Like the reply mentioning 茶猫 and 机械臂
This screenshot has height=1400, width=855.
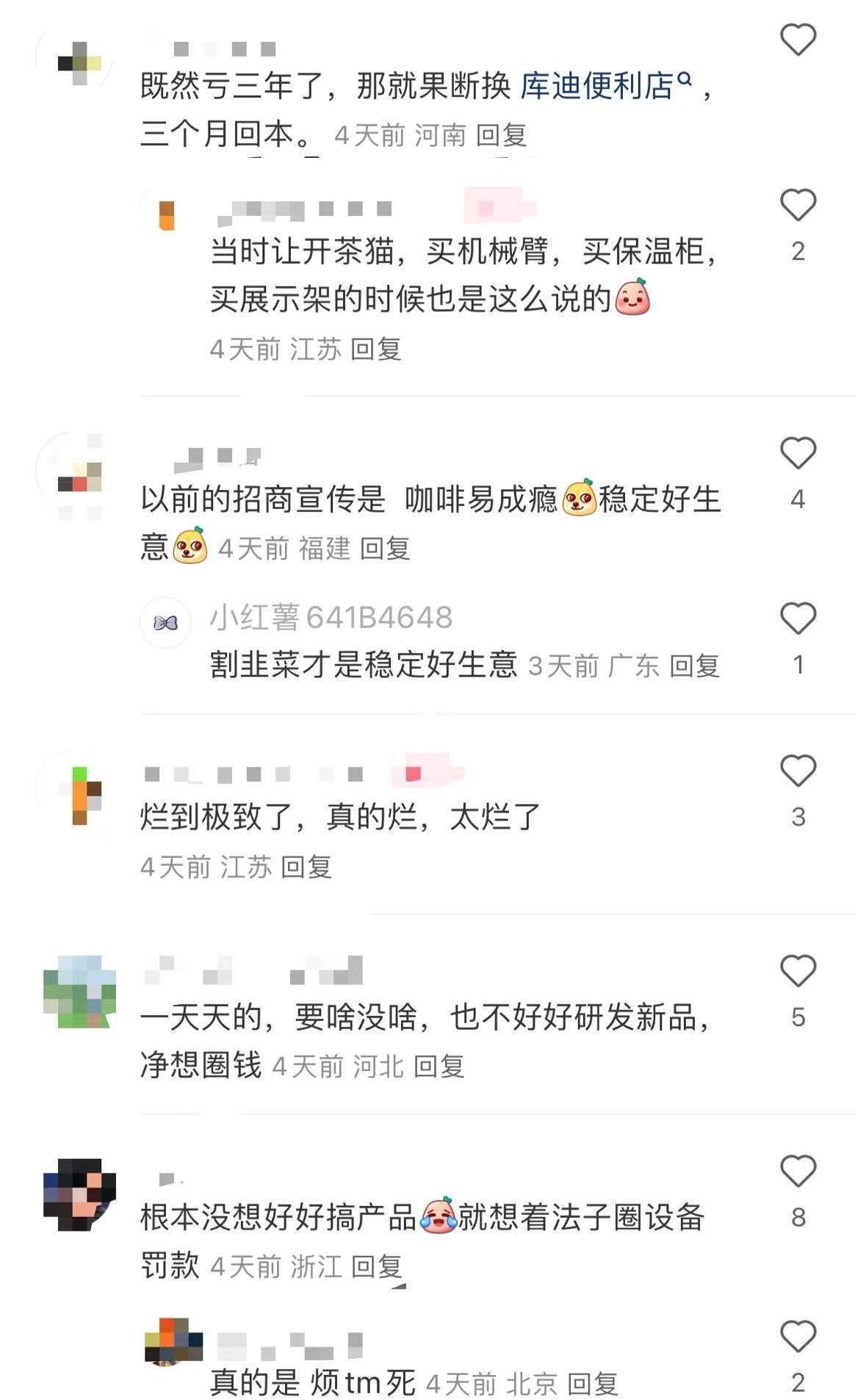coord(798,205)
